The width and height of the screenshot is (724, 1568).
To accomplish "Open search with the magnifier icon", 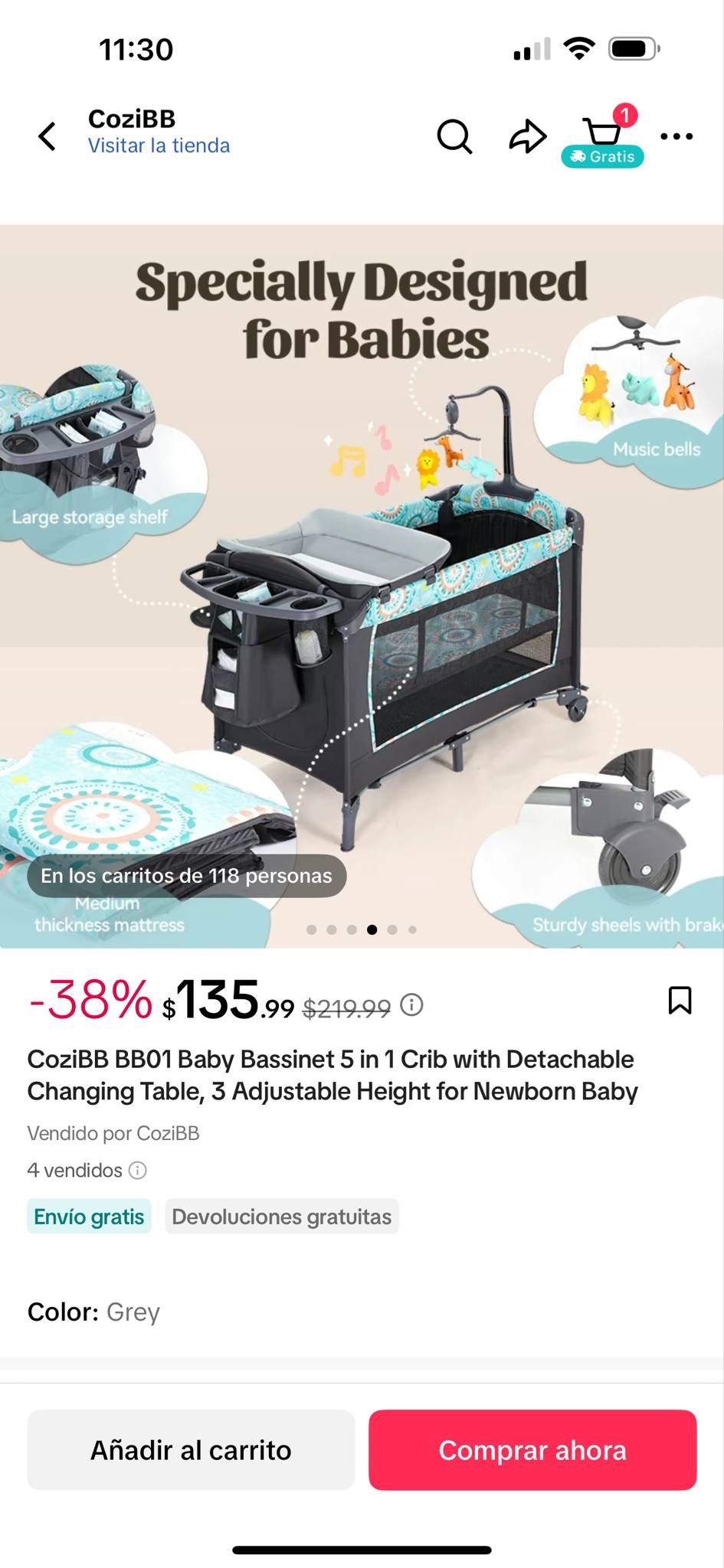I will pos(454,137).
